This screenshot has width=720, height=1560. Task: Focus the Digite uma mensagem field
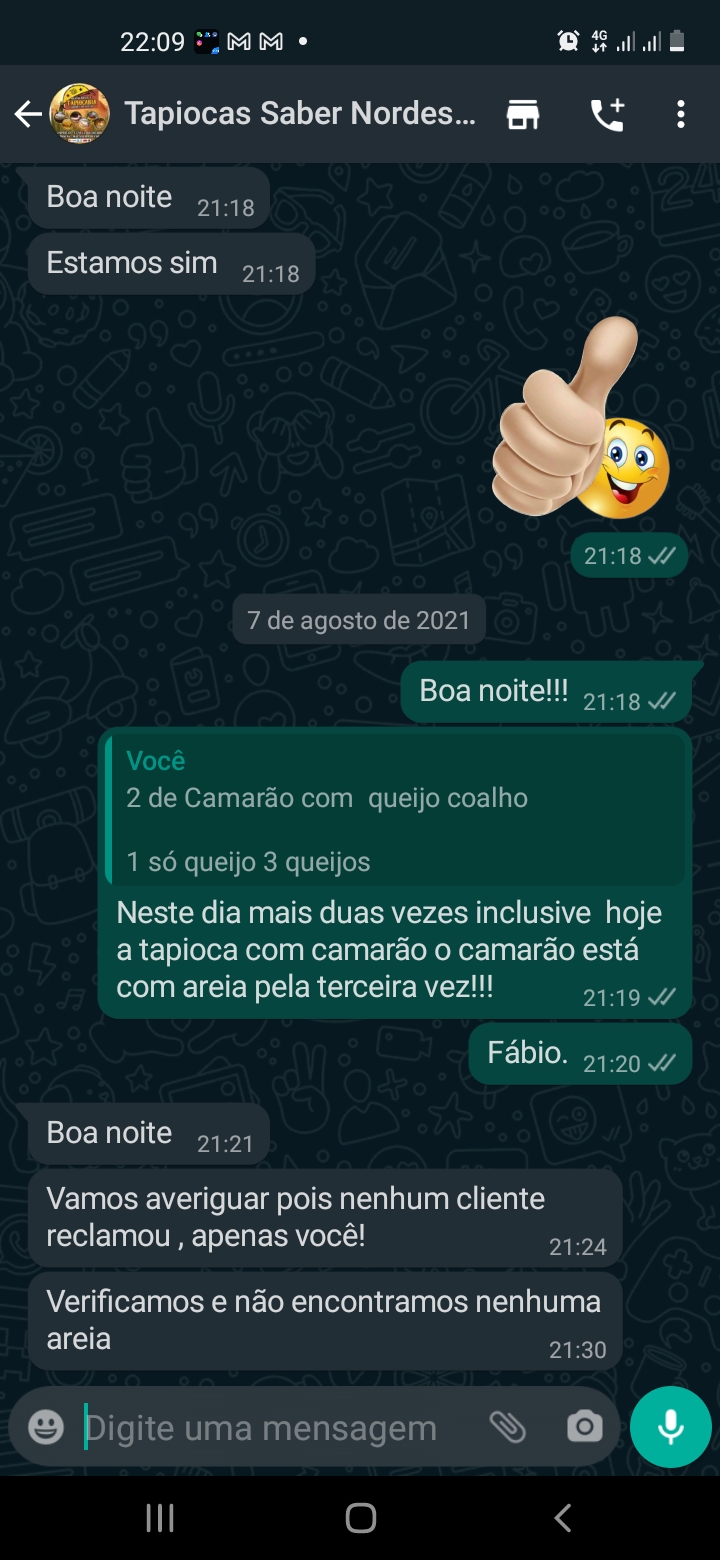(270, 1428)
